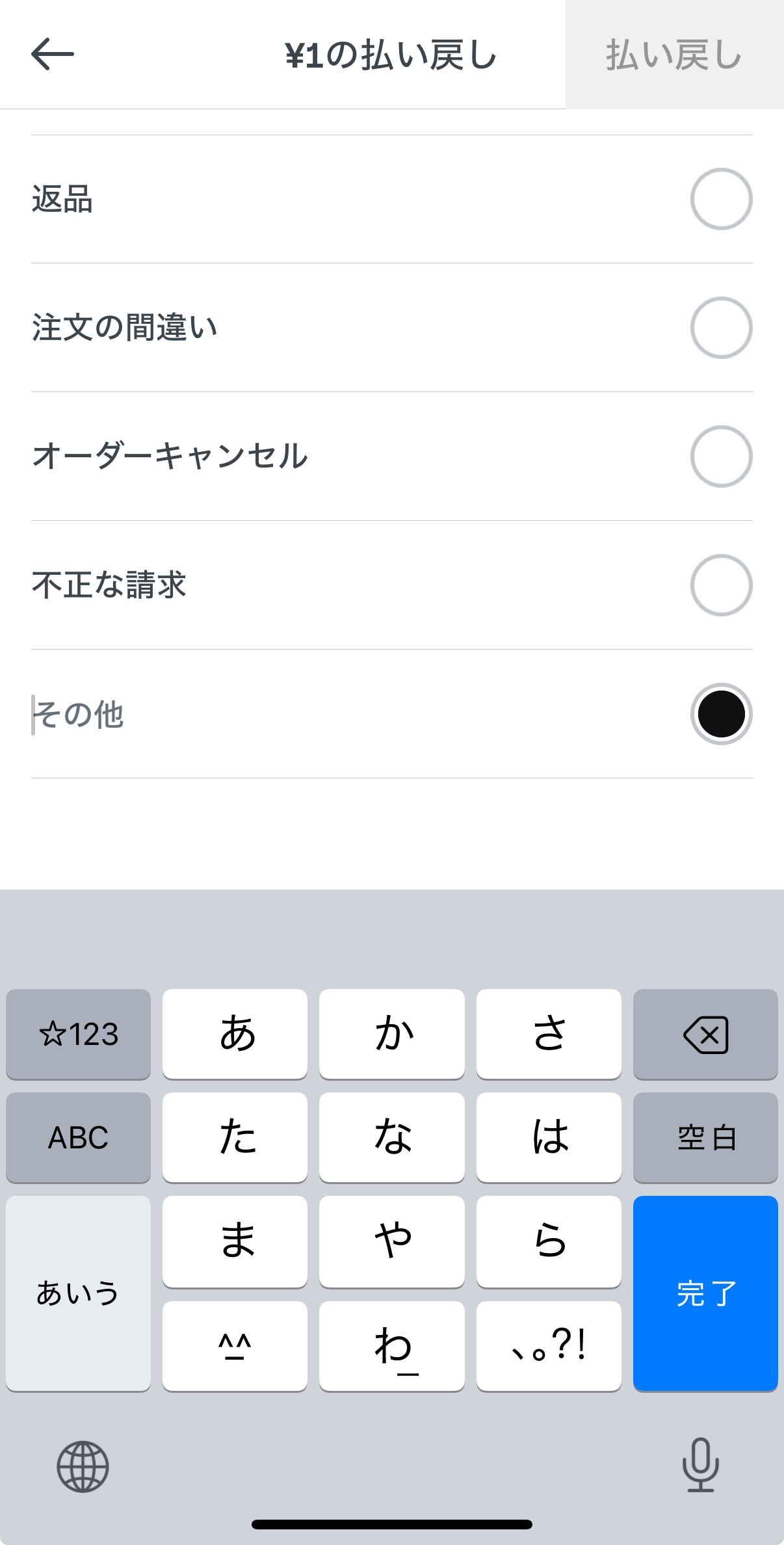Tap the back arrow to return
The width and height of the screenshot is (784, 1545).
pyautogui.click(x=52, y=55)
